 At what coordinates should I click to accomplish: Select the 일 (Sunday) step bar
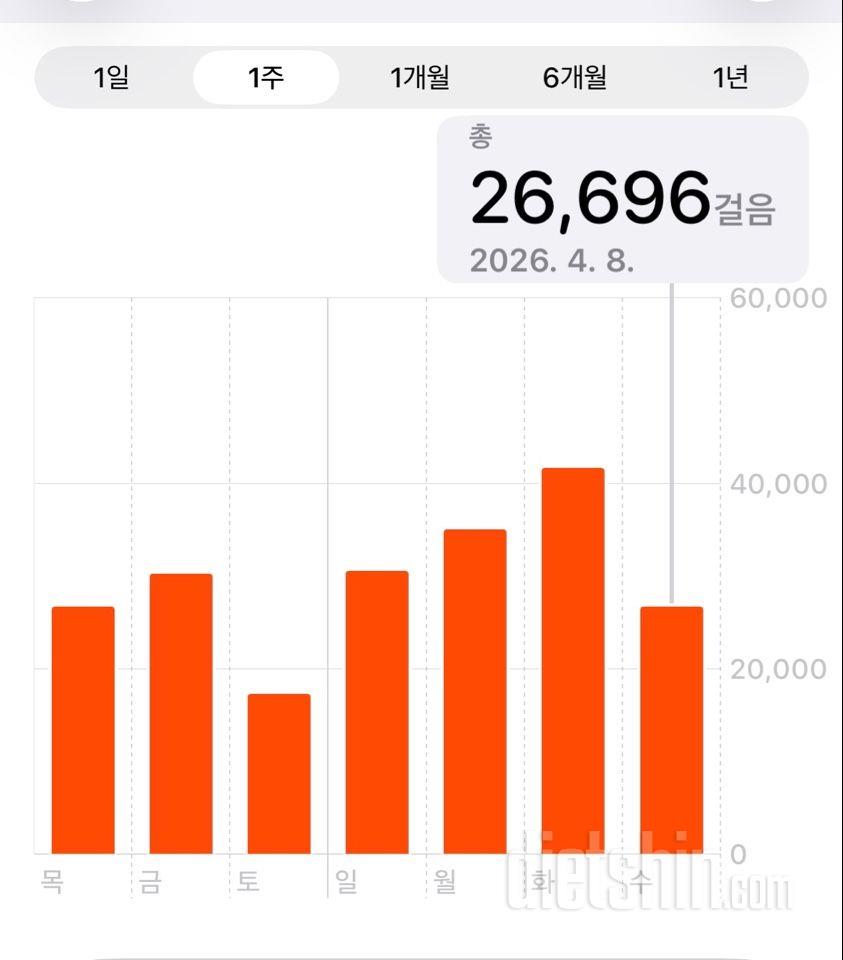[377, 712]
